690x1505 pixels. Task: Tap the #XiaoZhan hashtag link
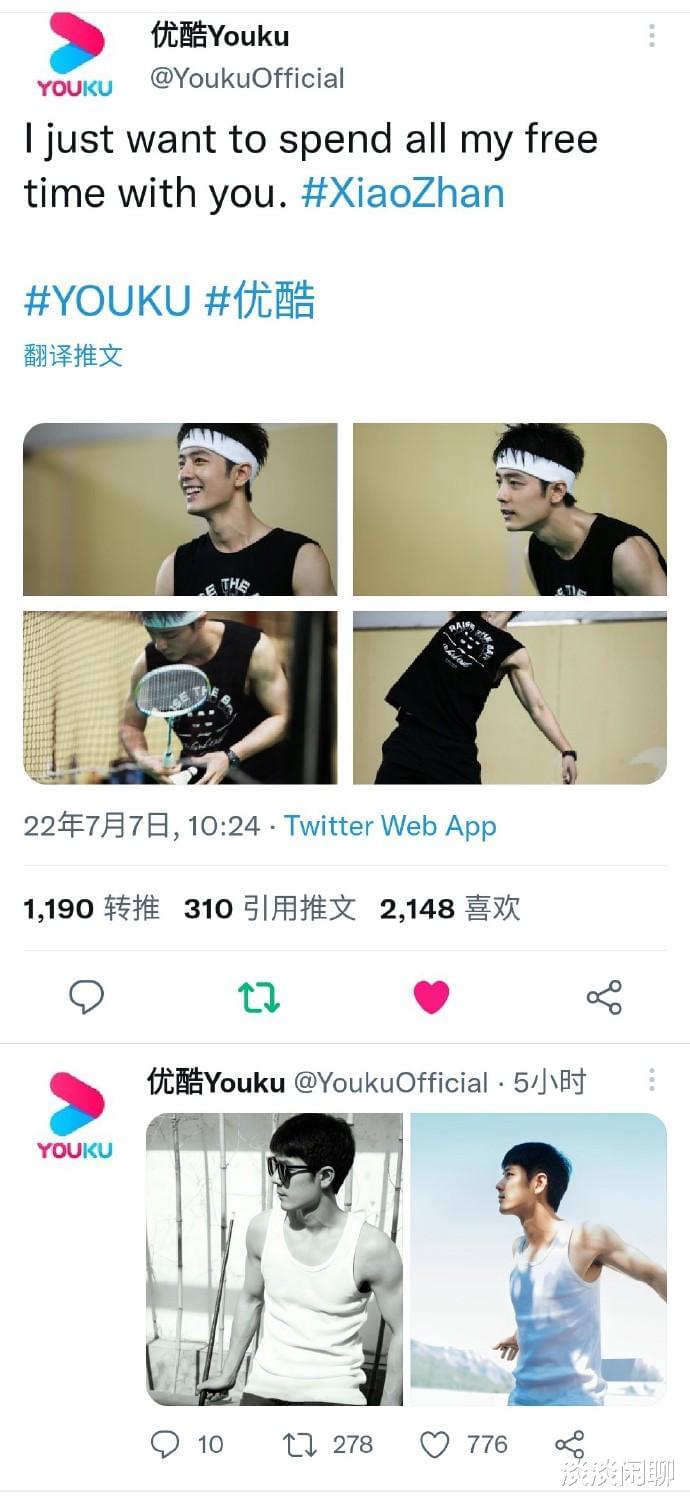coord(403,193)
